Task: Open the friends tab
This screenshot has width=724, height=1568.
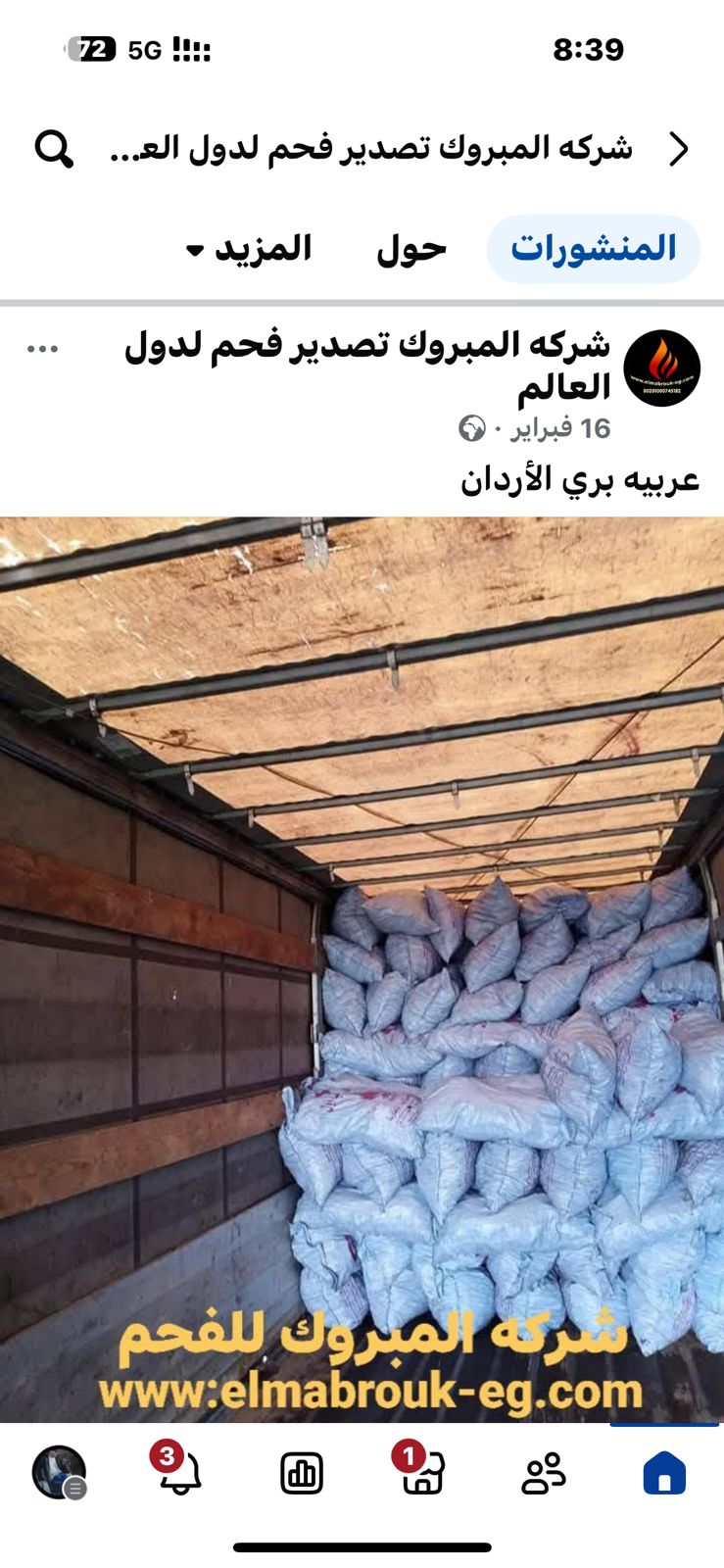Action: point(544,1473)
